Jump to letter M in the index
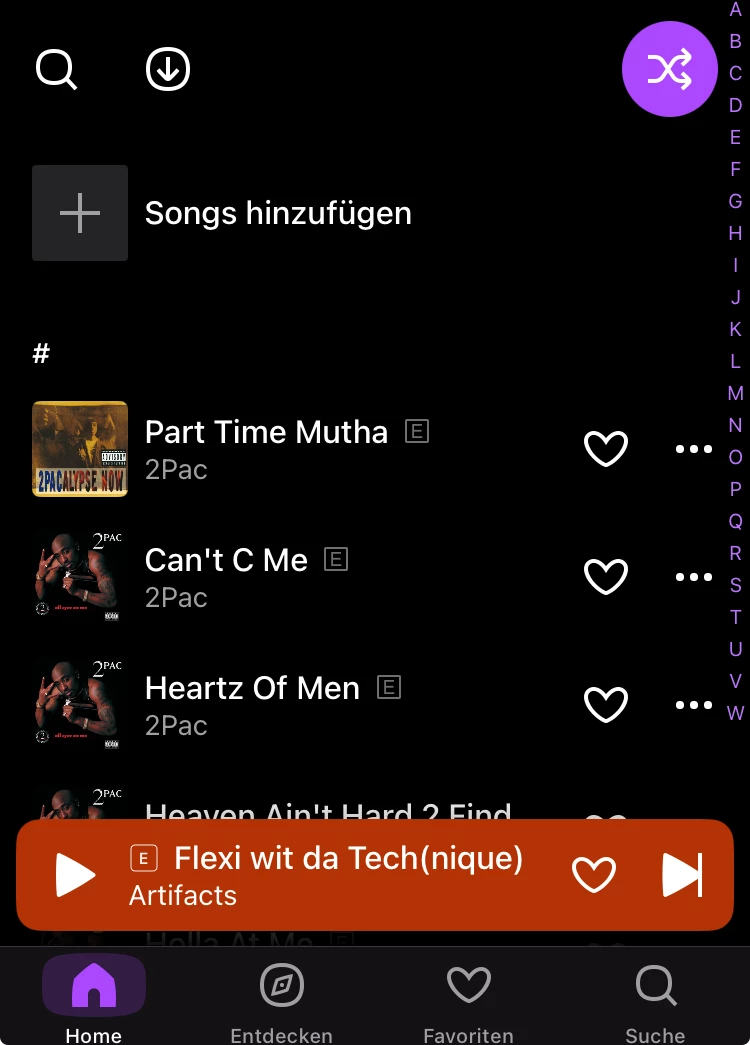This screenshot has height=1045, width=750. (x=736, y=393)
